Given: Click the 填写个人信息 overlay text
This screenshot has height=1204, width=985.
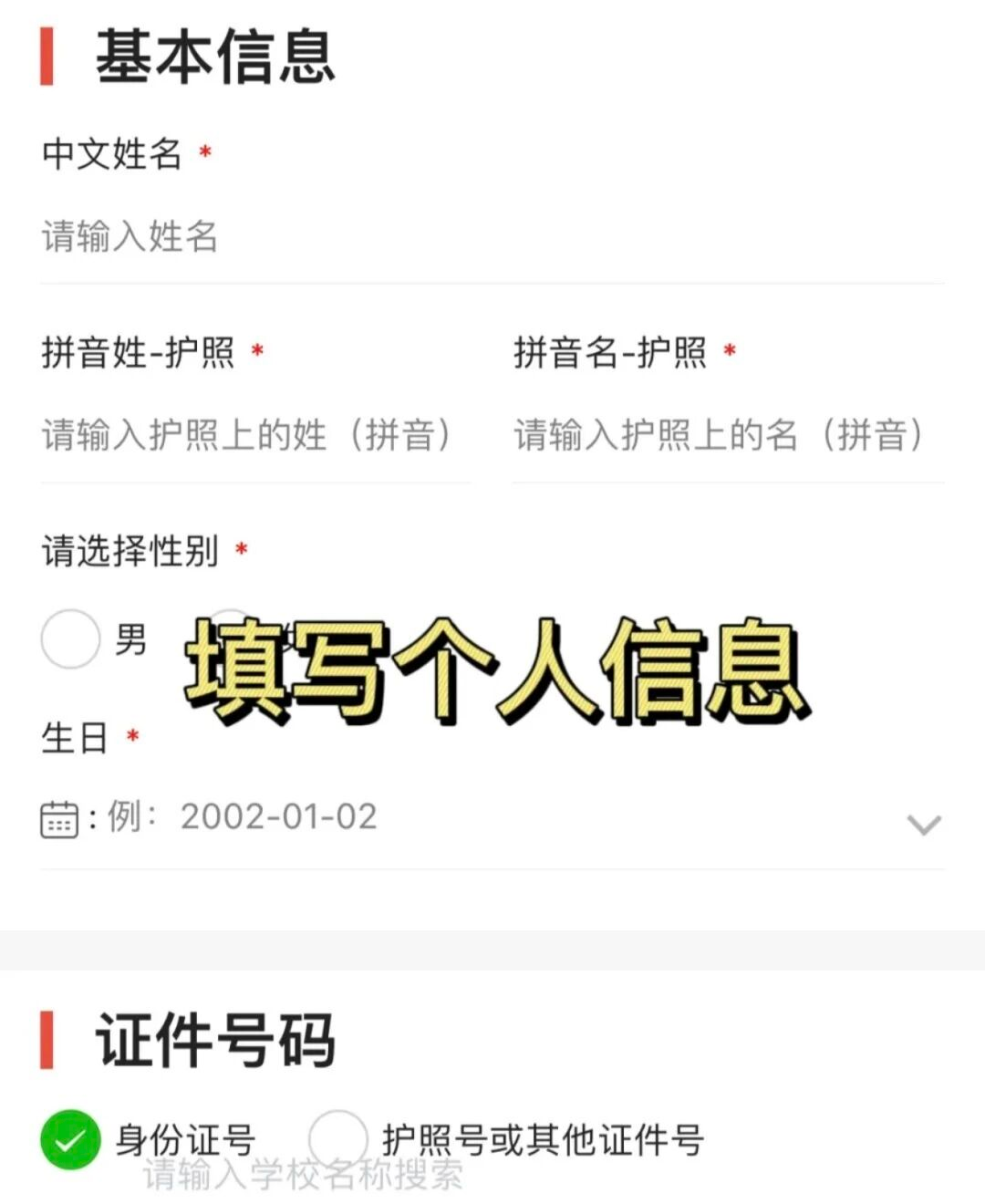Looking at the screenshot, I should tap(497, 670).
